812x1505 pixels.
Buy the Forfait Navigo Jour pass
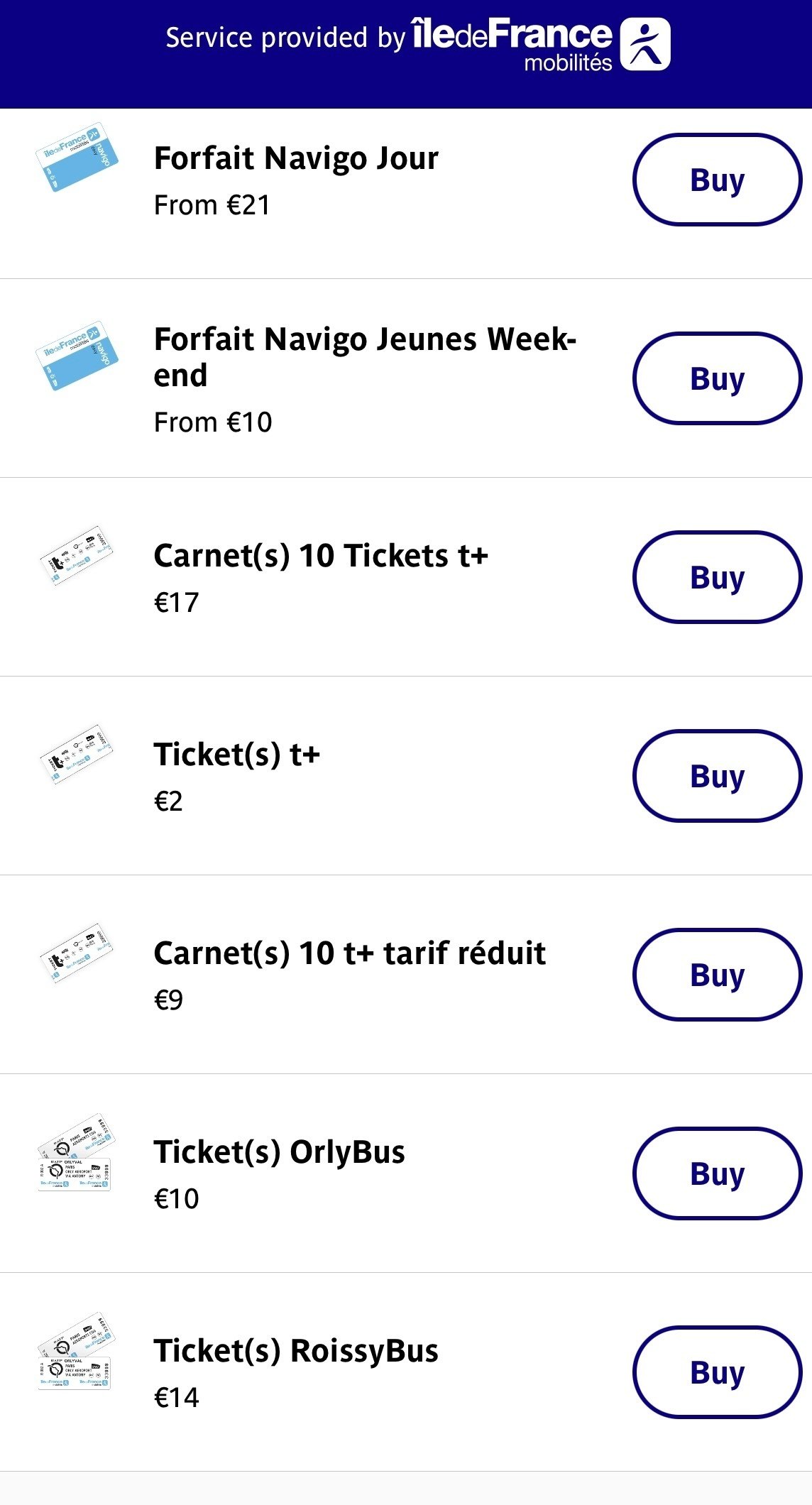717,180
